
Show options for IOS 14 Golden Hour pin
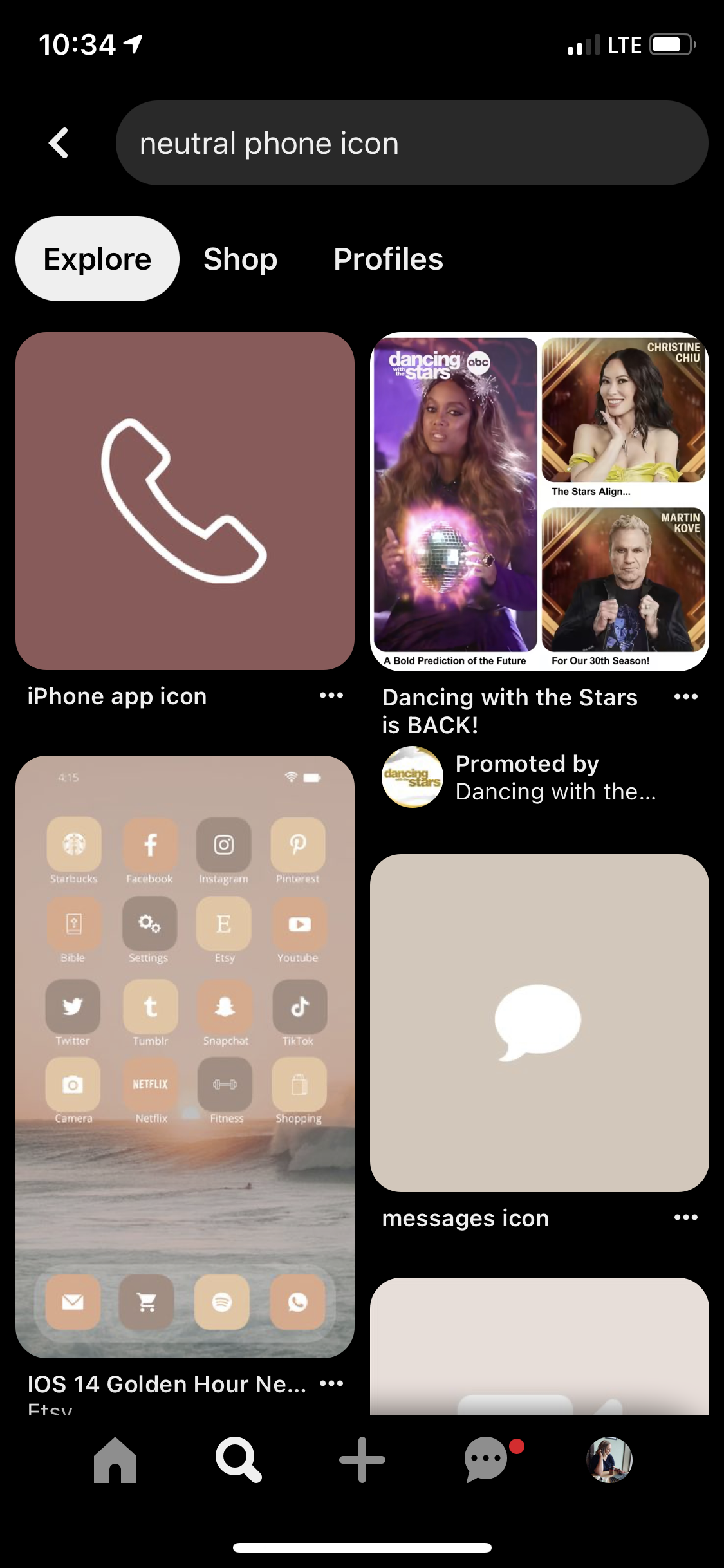click(331, 1383)
